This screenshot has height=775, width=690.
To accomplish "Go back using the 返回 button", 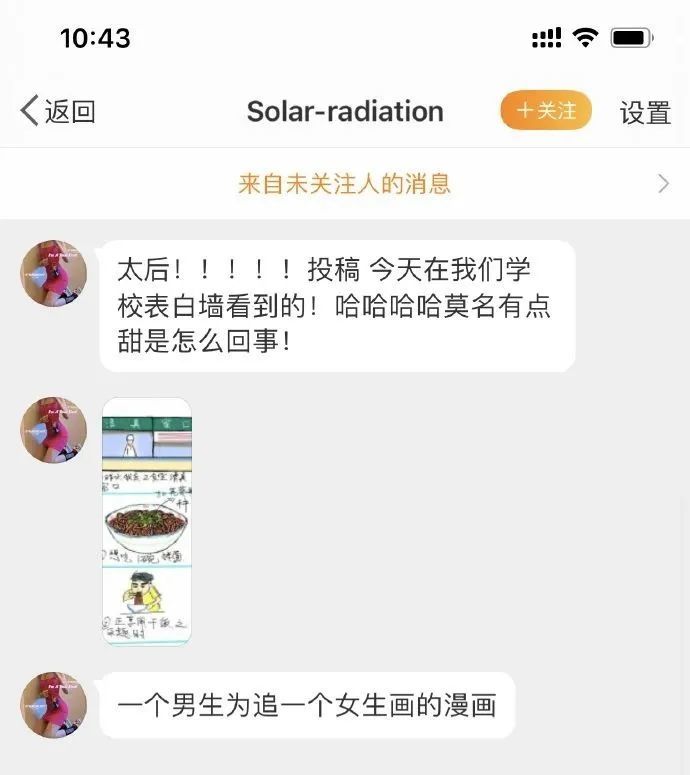I will (x=58, y=111).
